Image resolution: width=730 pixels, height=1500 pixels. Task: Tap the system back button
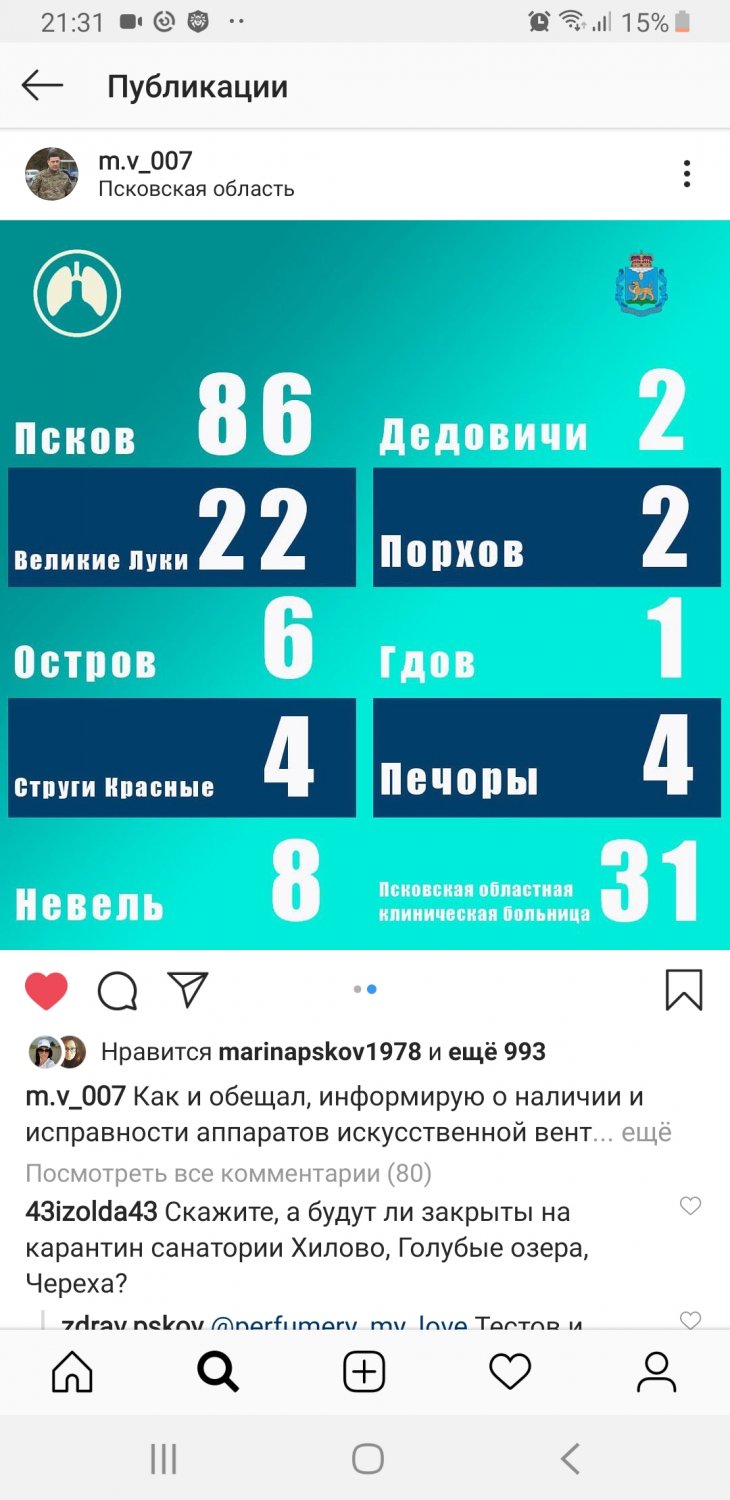[570, 1459]
